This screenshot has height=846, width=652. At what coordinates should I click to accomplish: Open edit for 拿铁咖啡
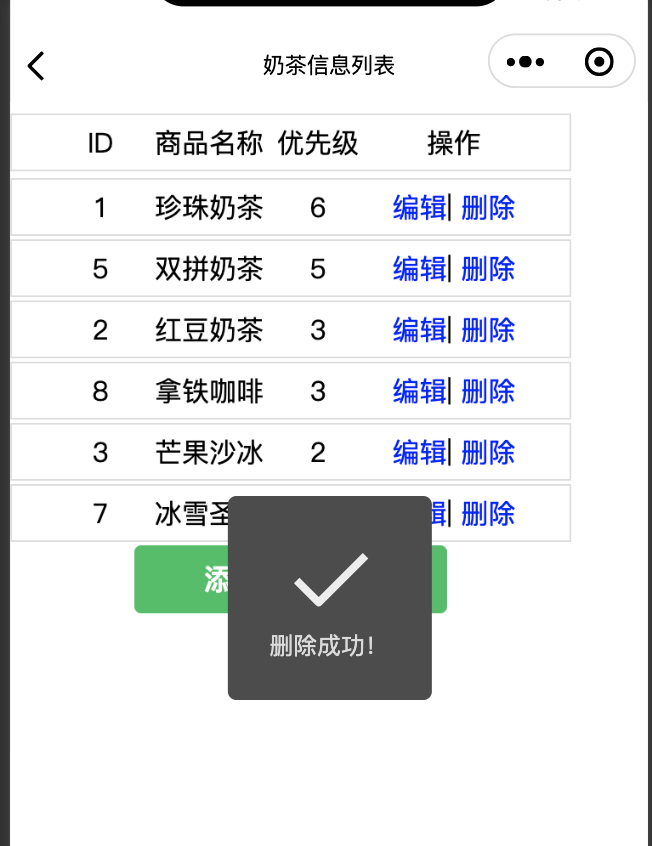click(x=419, y=391)
